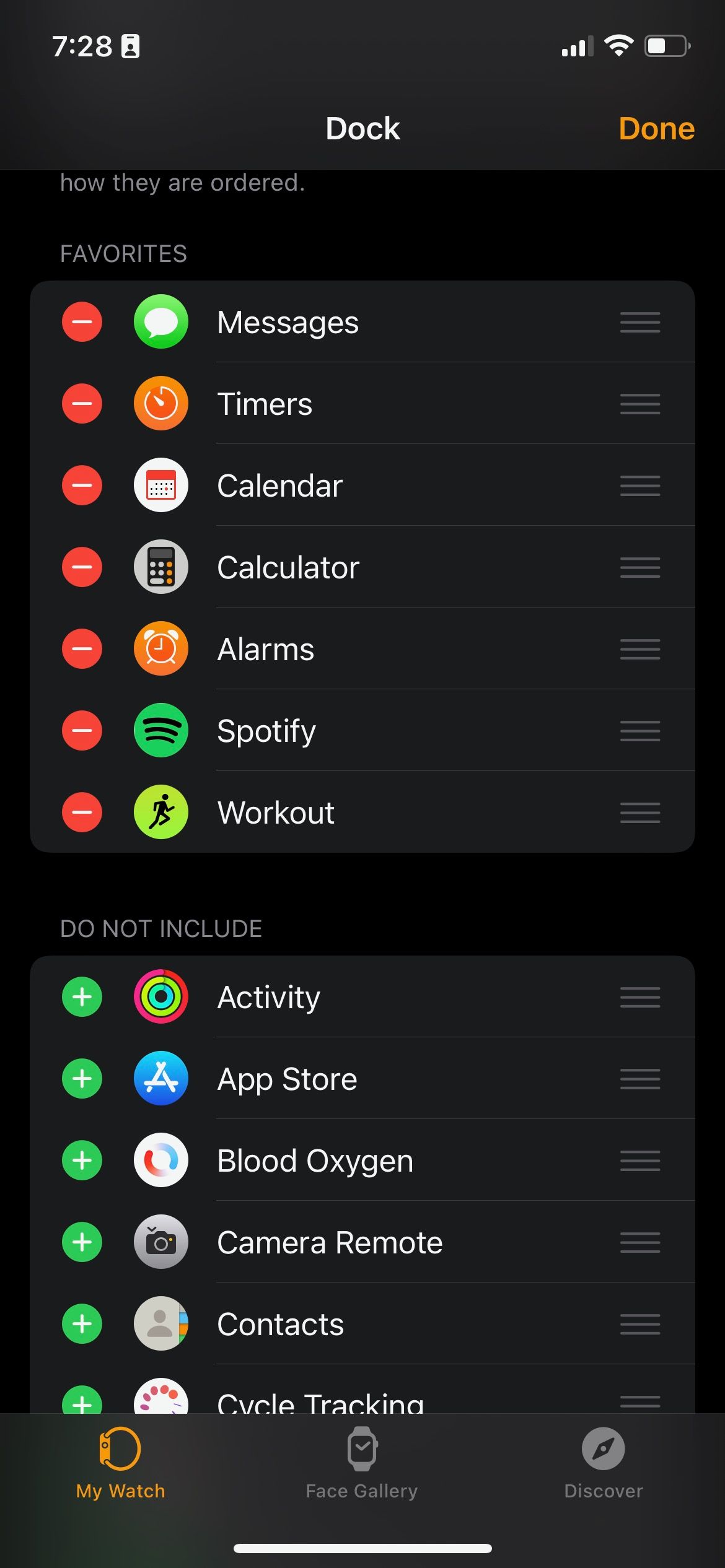The height and width of the screenshot is (1568, 725).
Task: Add Activity to the Dock
Action: point(82,997)
